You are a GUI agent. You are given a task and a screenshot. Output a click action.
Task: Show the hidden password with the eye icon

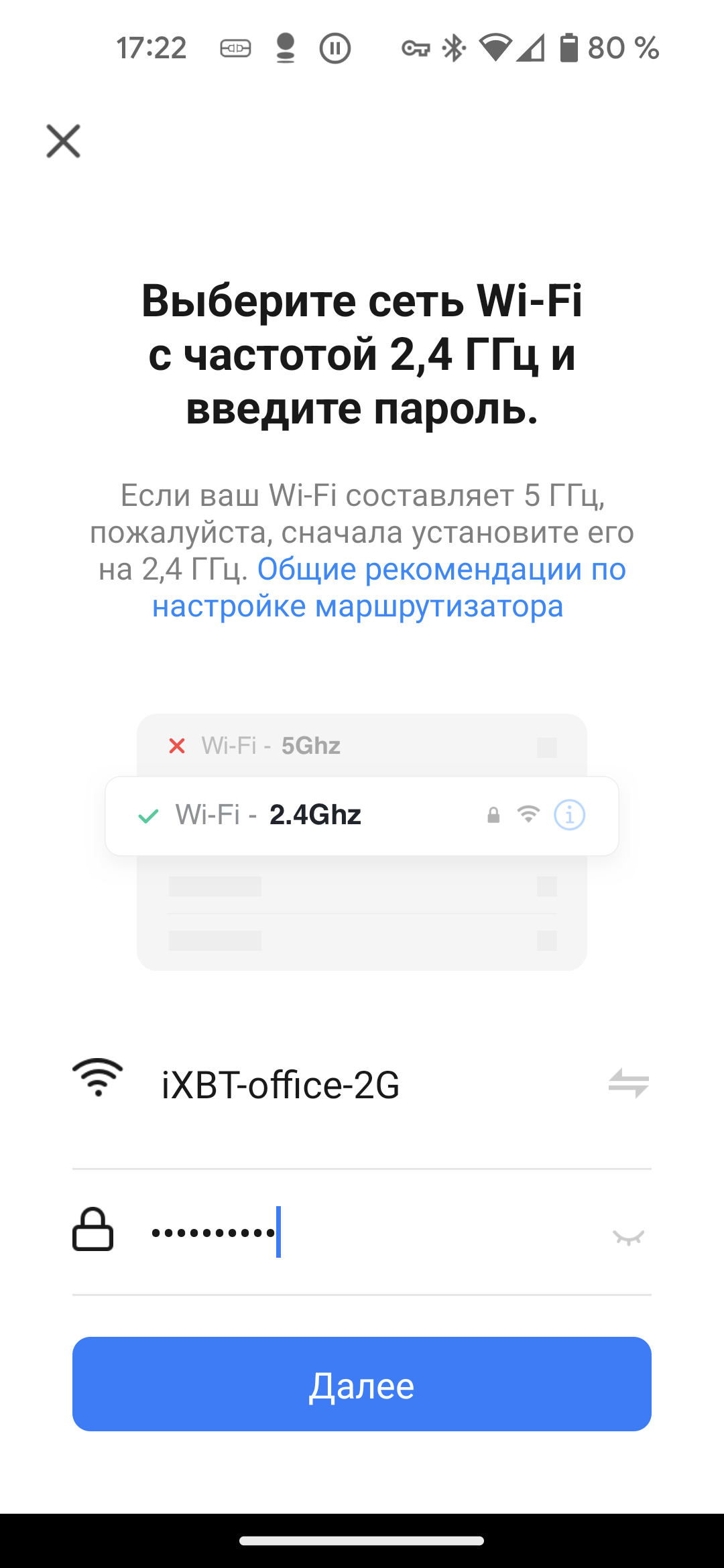tap(628, 1237)
